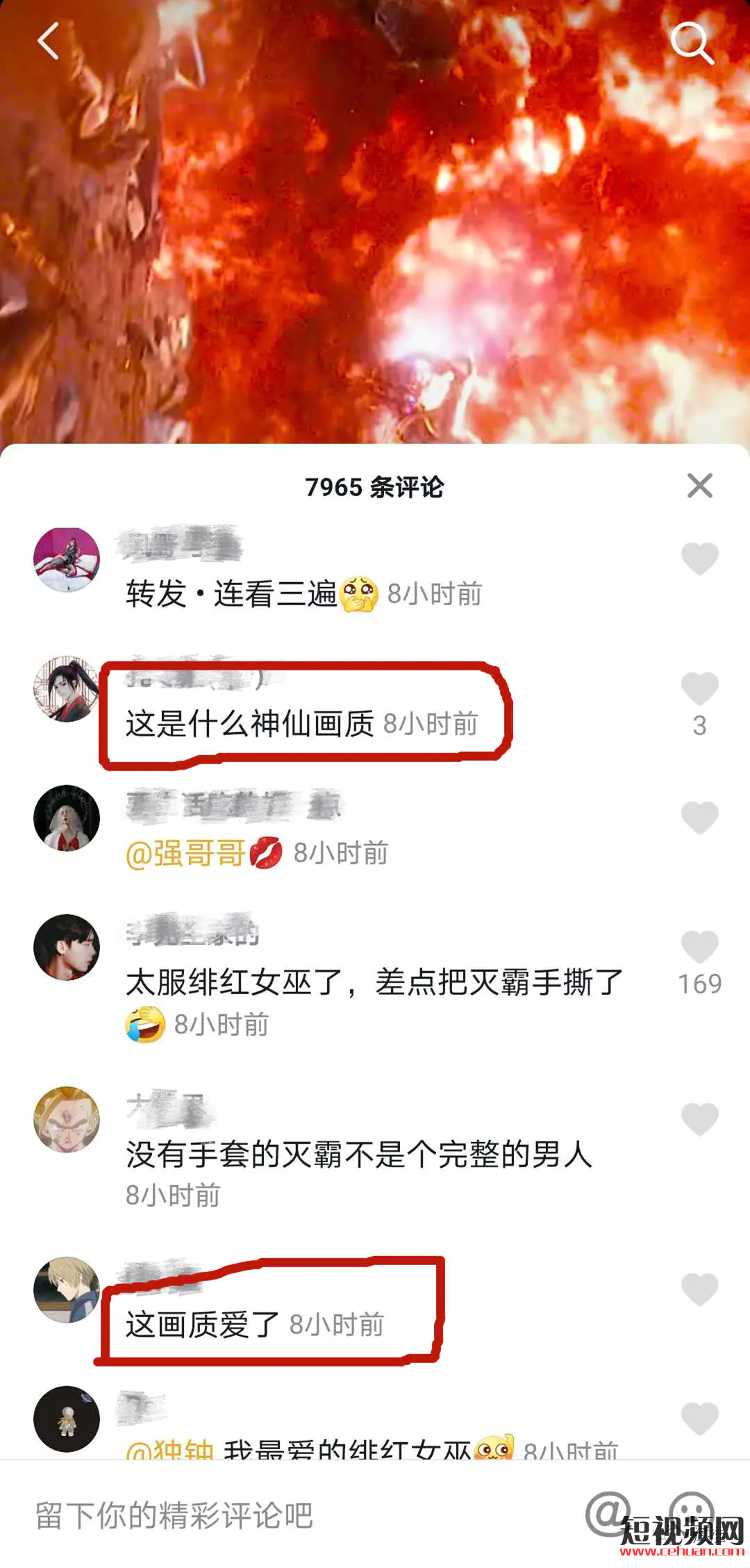This screenshot has width=750, height=1568.
Task: Open search with the magnifier icon
Action: click(x=692, y=42)
